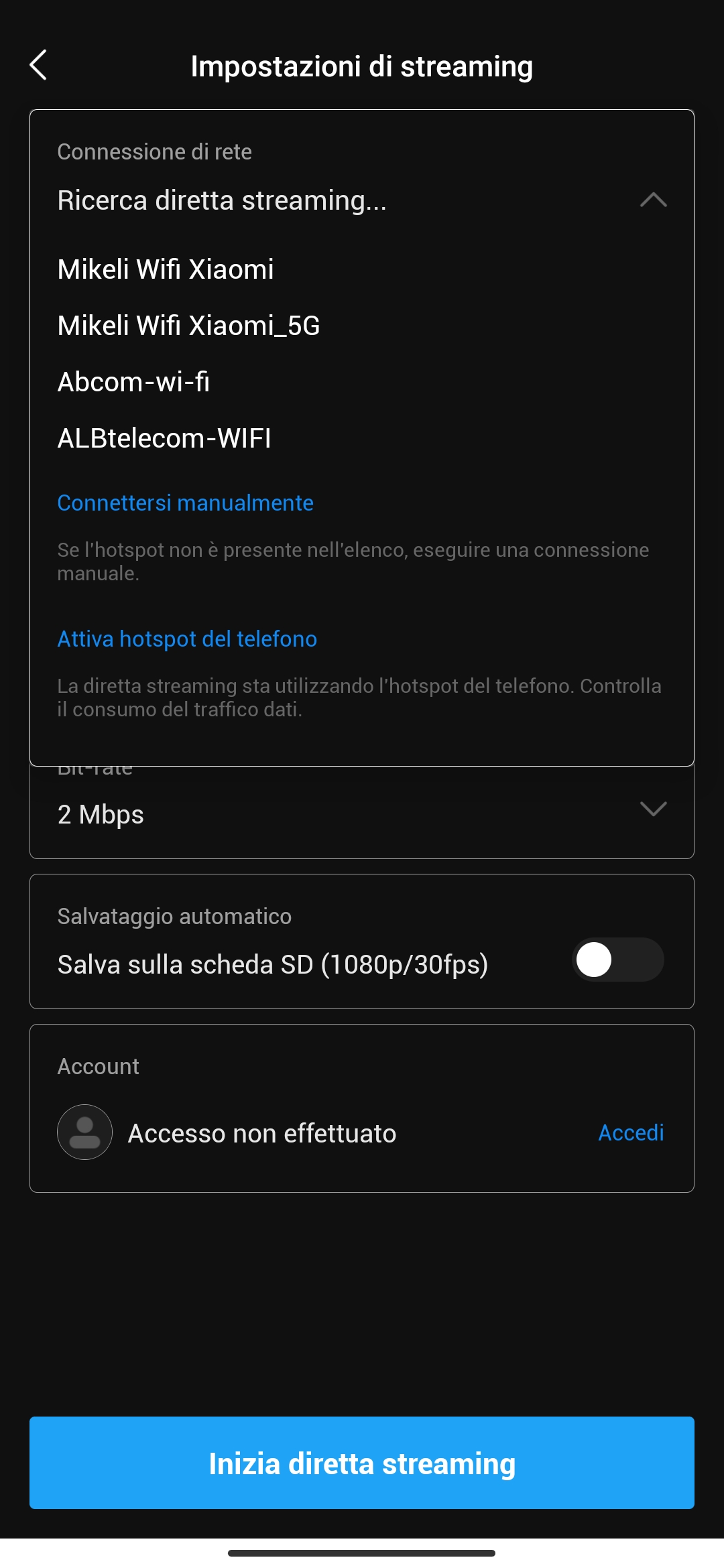Expand the 2 Mbps bit-rate dropdown
Viewport: 724px width, 1568px height.
click(x=362, y=813)
